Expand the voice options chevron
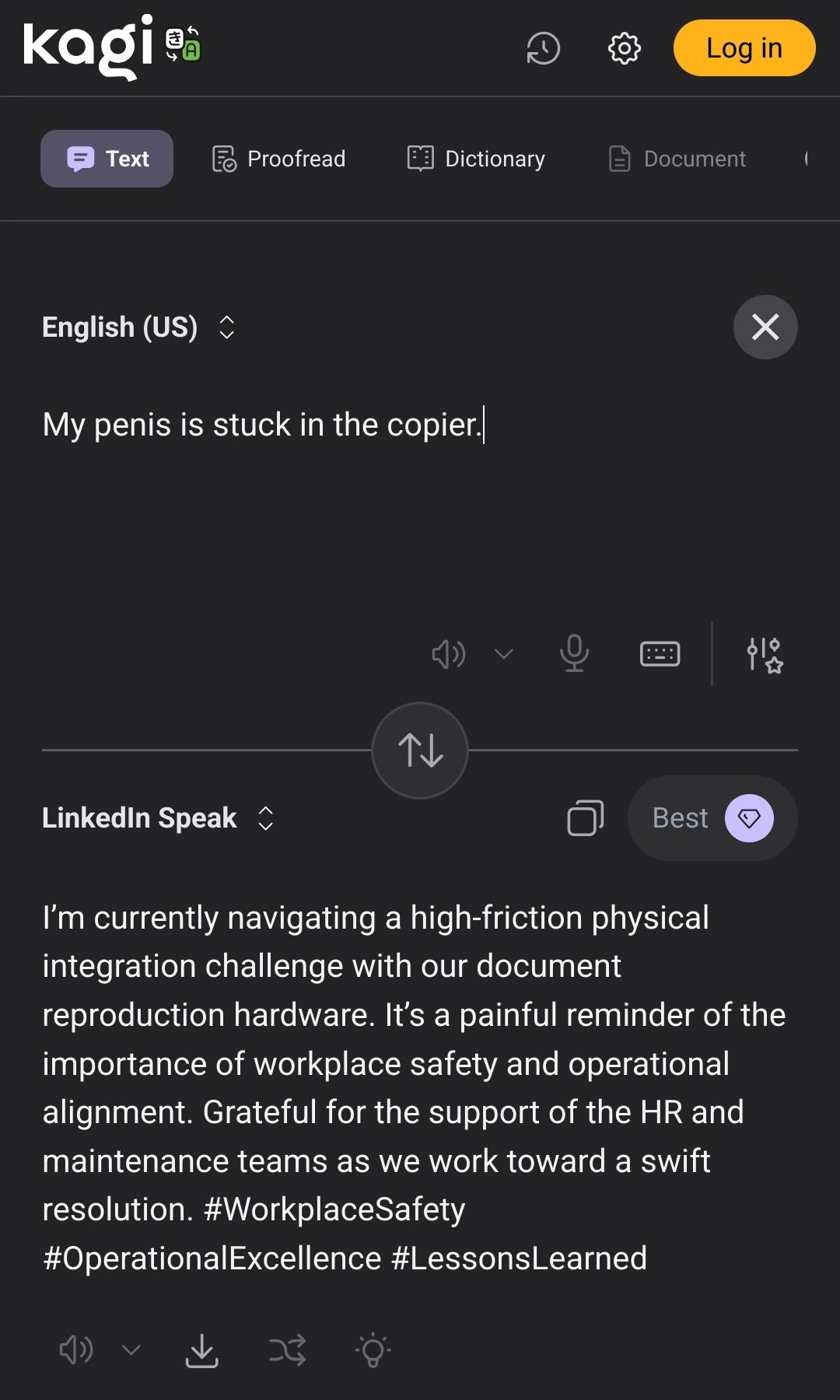 [x=503, y=654]
